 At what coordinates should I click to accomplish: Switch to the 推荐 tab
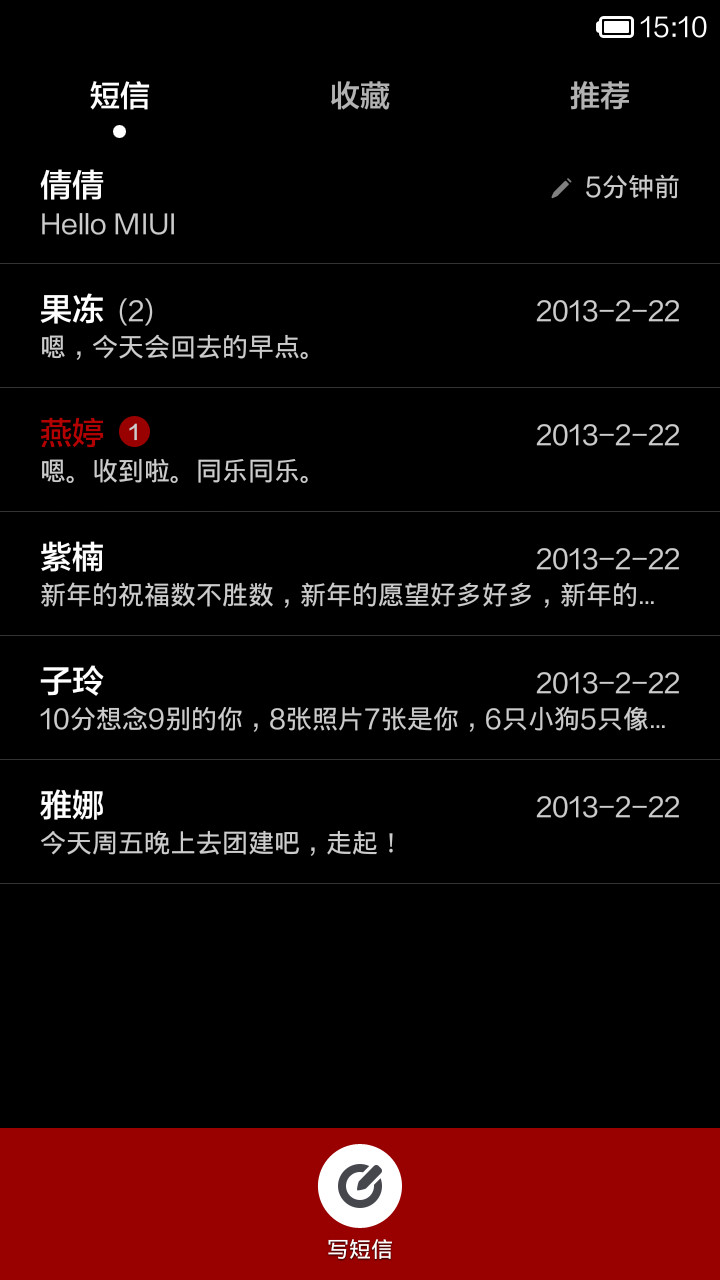coord(600,96)
